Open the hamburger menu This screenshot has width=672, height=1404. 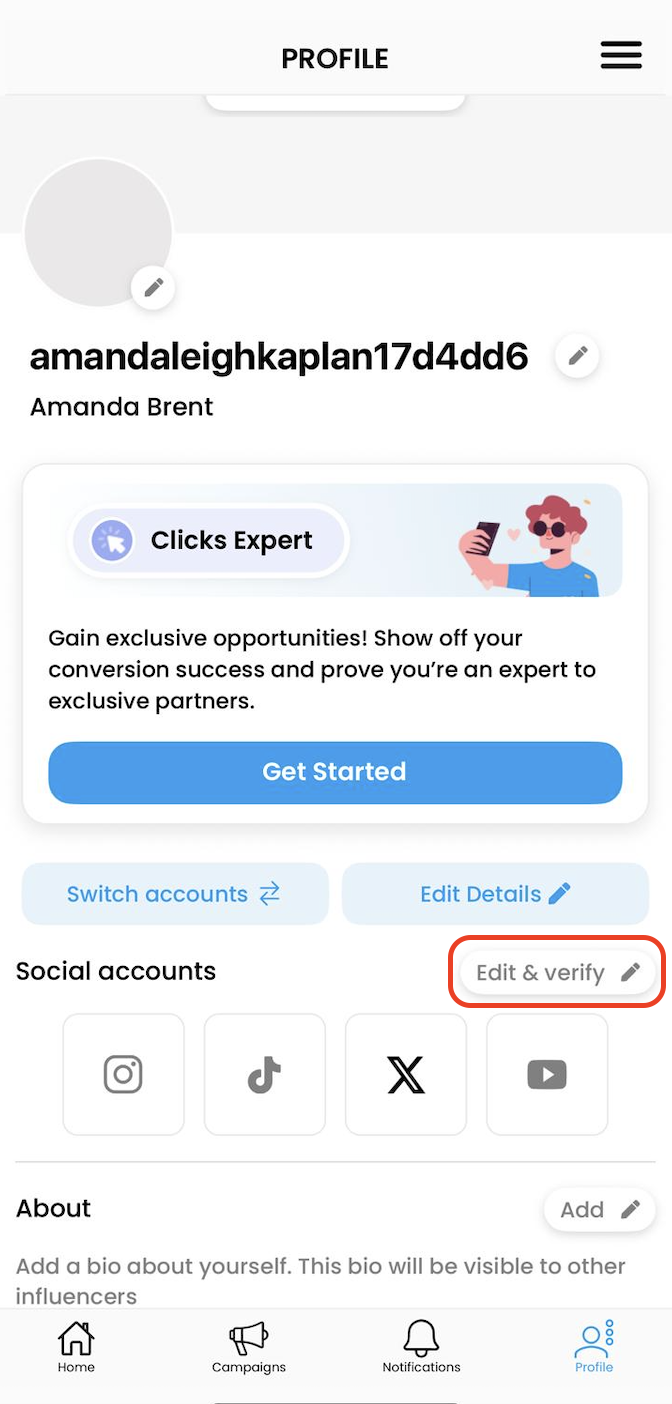[620, 56]
